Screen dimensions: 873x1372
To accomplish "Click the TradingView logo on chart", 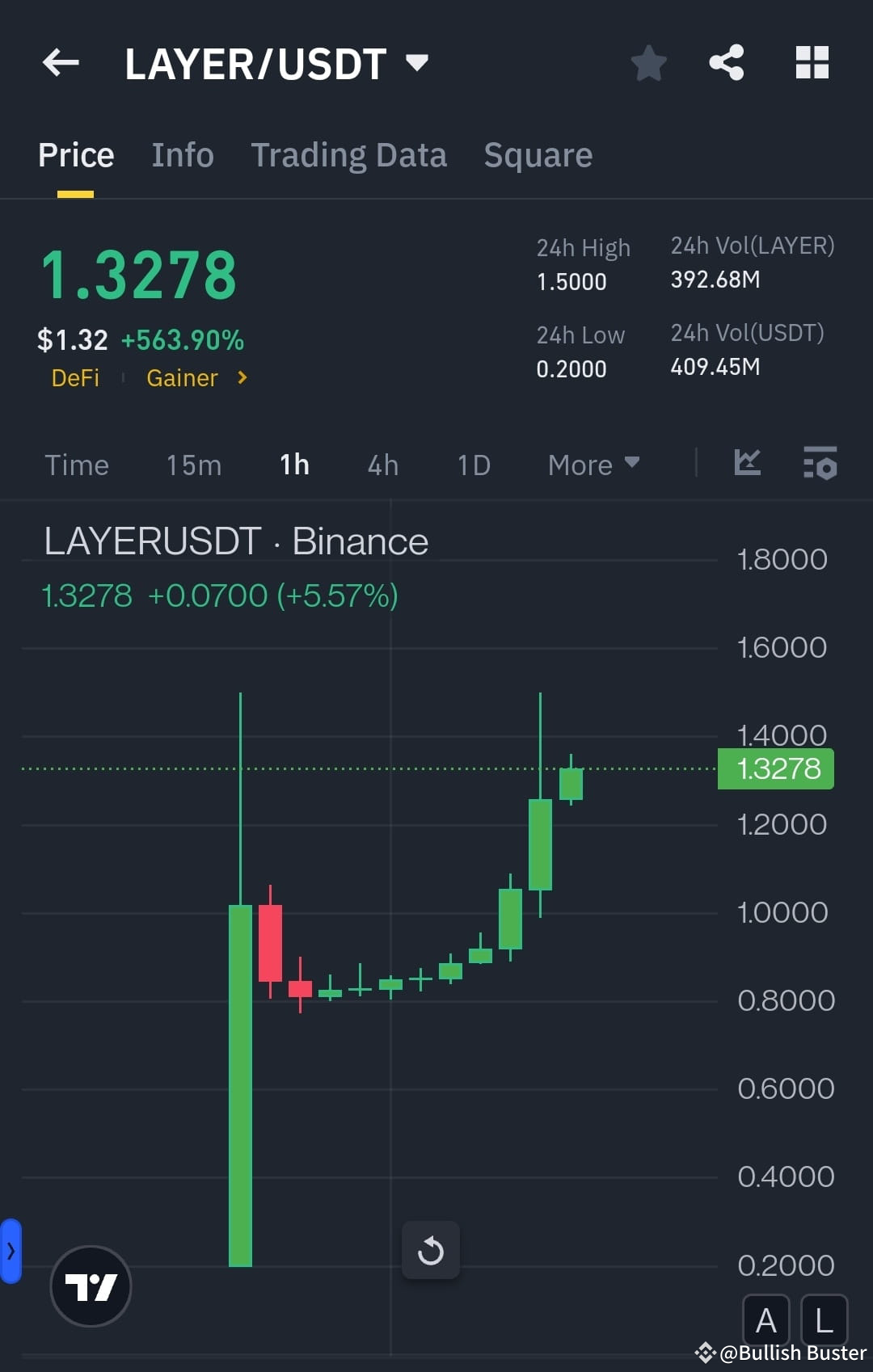I will [91, 1286].
